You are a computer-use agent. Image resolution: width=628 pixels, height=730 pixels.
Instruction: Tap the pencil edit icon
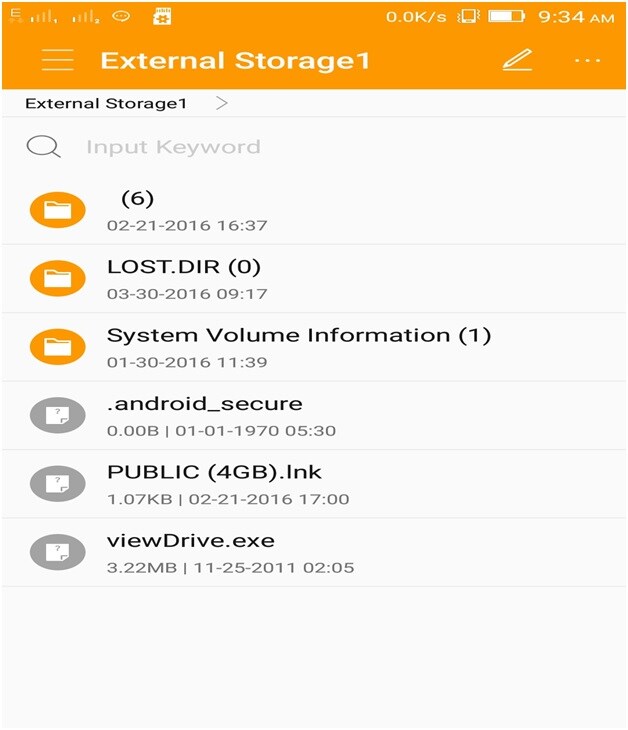[517, 60]
